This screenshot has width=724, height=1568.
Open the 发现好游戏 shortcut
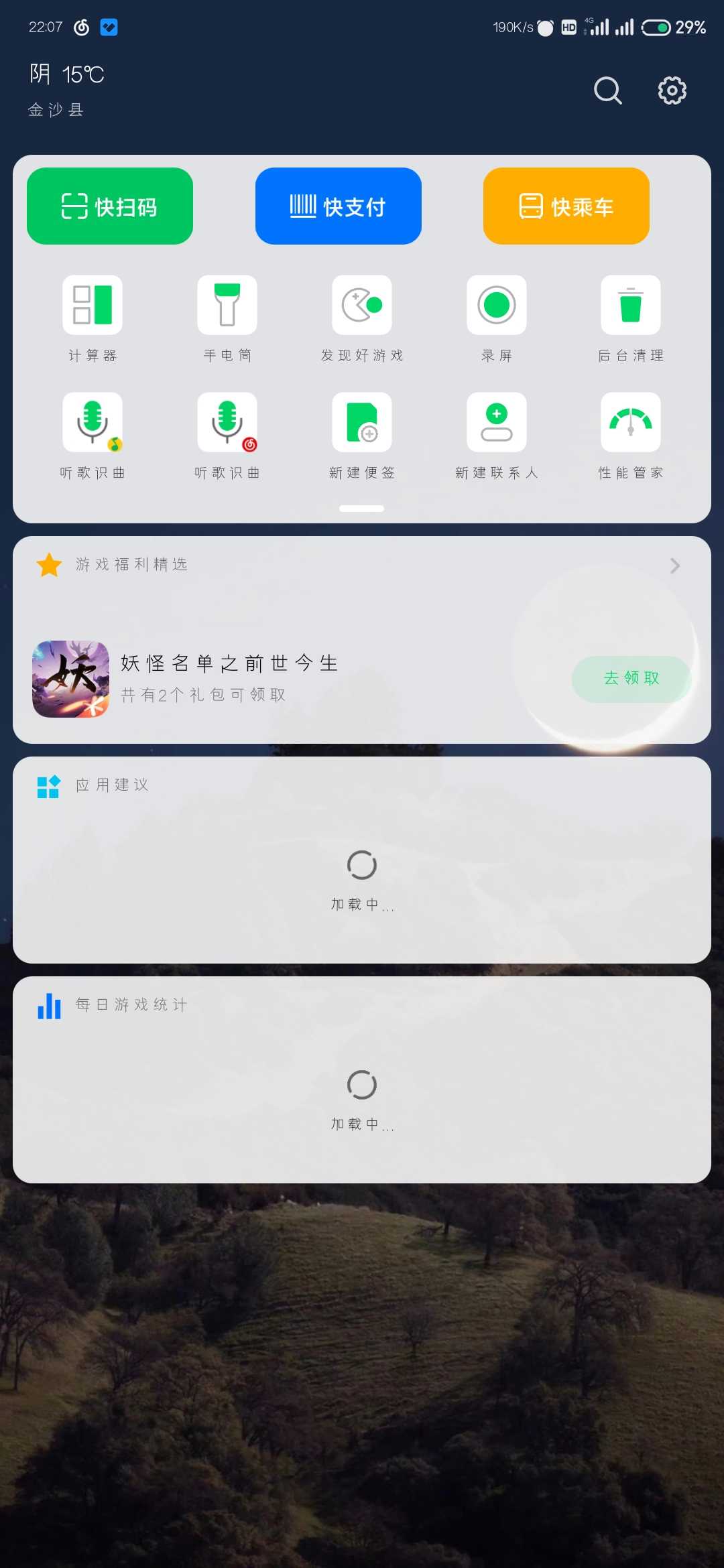pyautogui.click(x=362, y=306)
